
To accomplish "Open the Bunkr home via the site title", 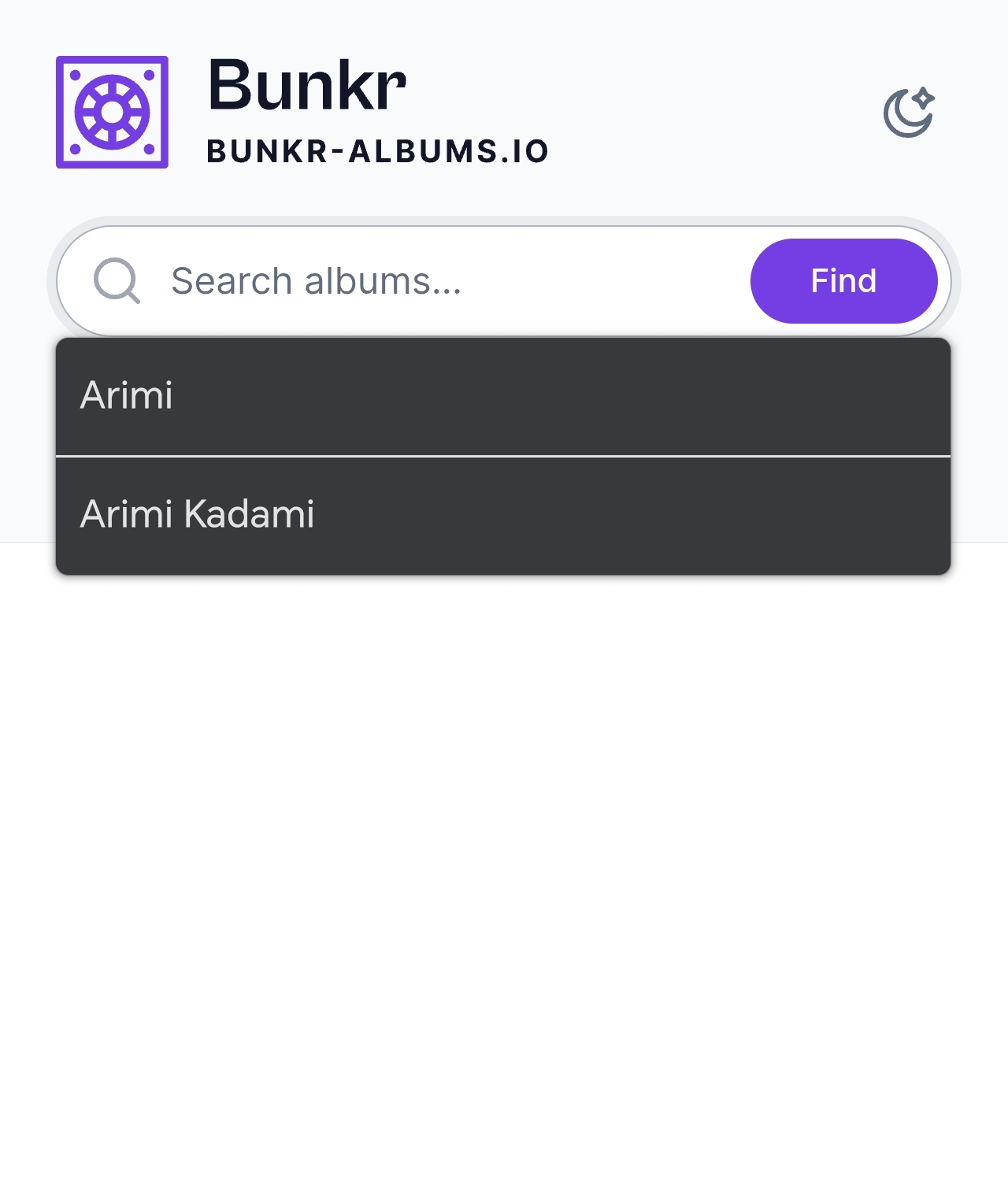I will [x=307, y=85].
